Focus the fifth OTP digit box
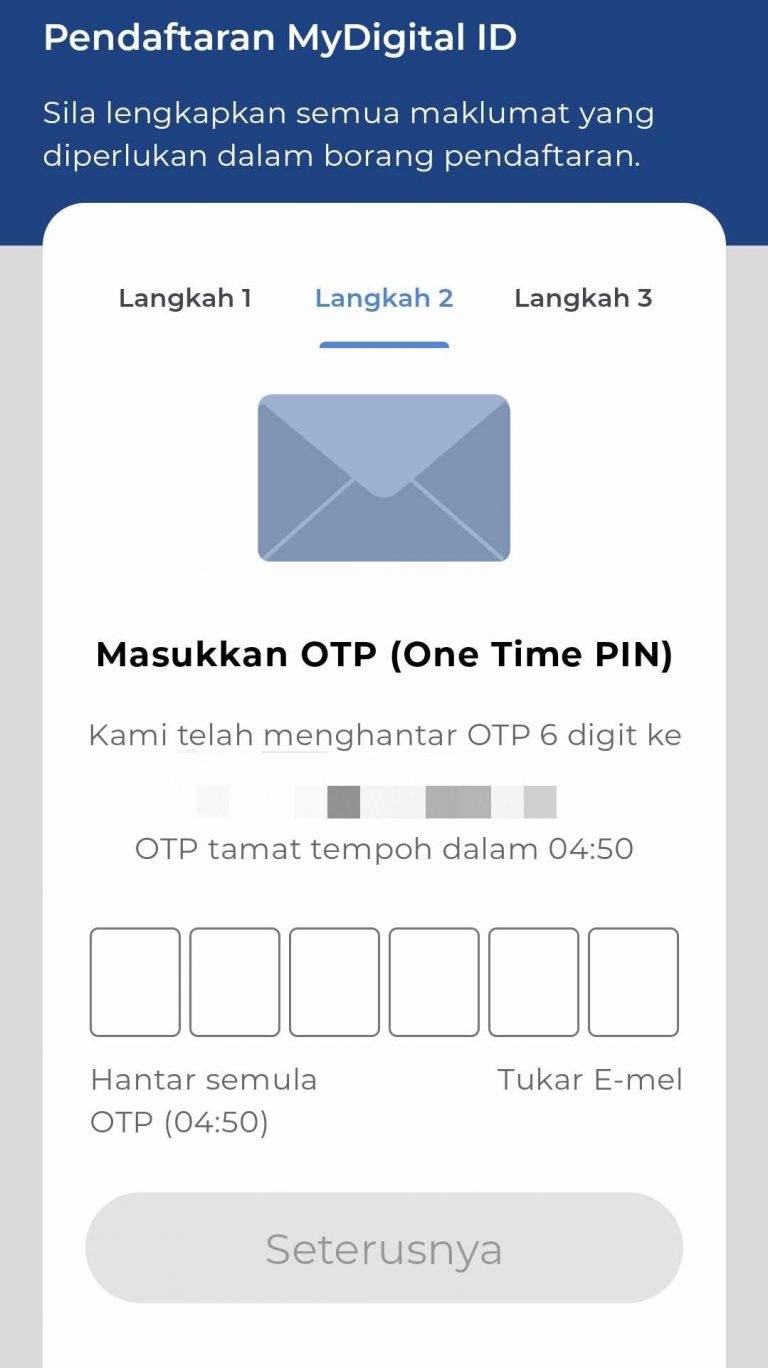Image resolution: width=768 pixels, height=1368 pixels. [x=533, y=982]
